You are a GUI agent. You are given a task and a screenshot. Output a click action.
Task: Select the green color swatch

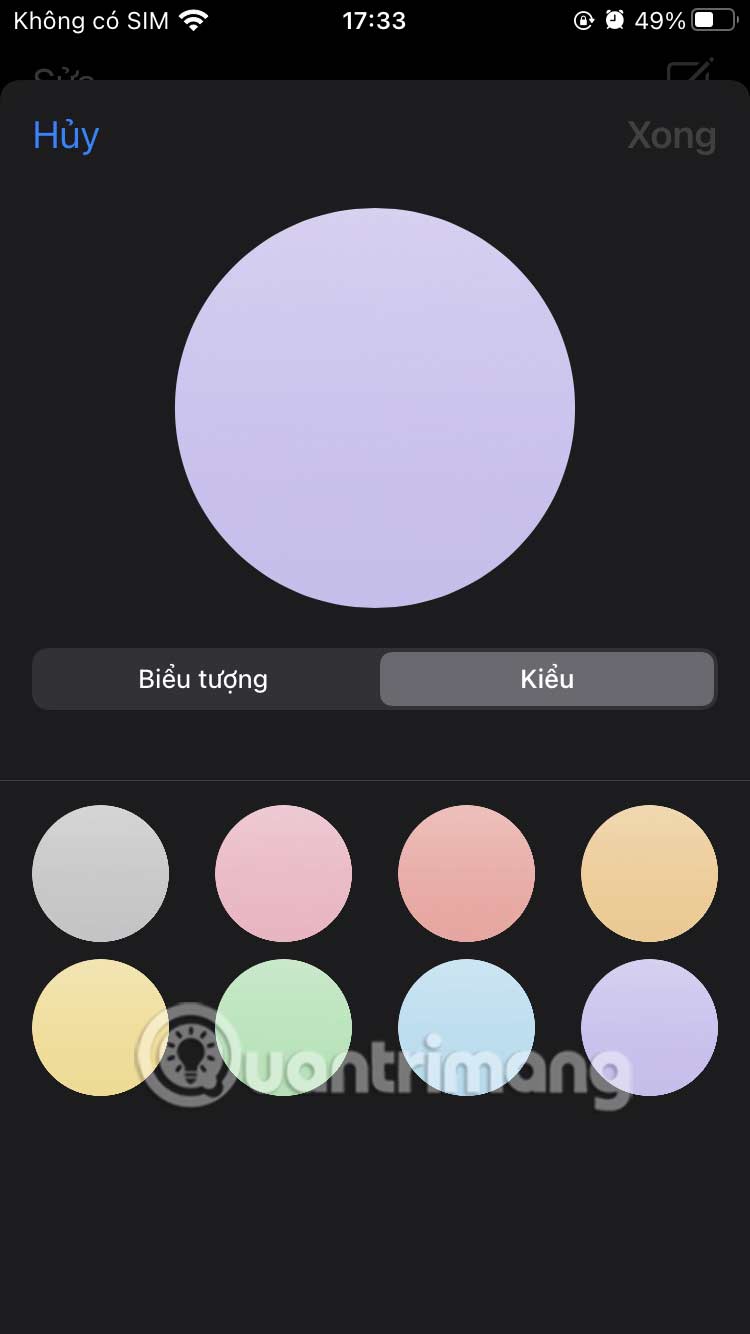point(283,1027)
